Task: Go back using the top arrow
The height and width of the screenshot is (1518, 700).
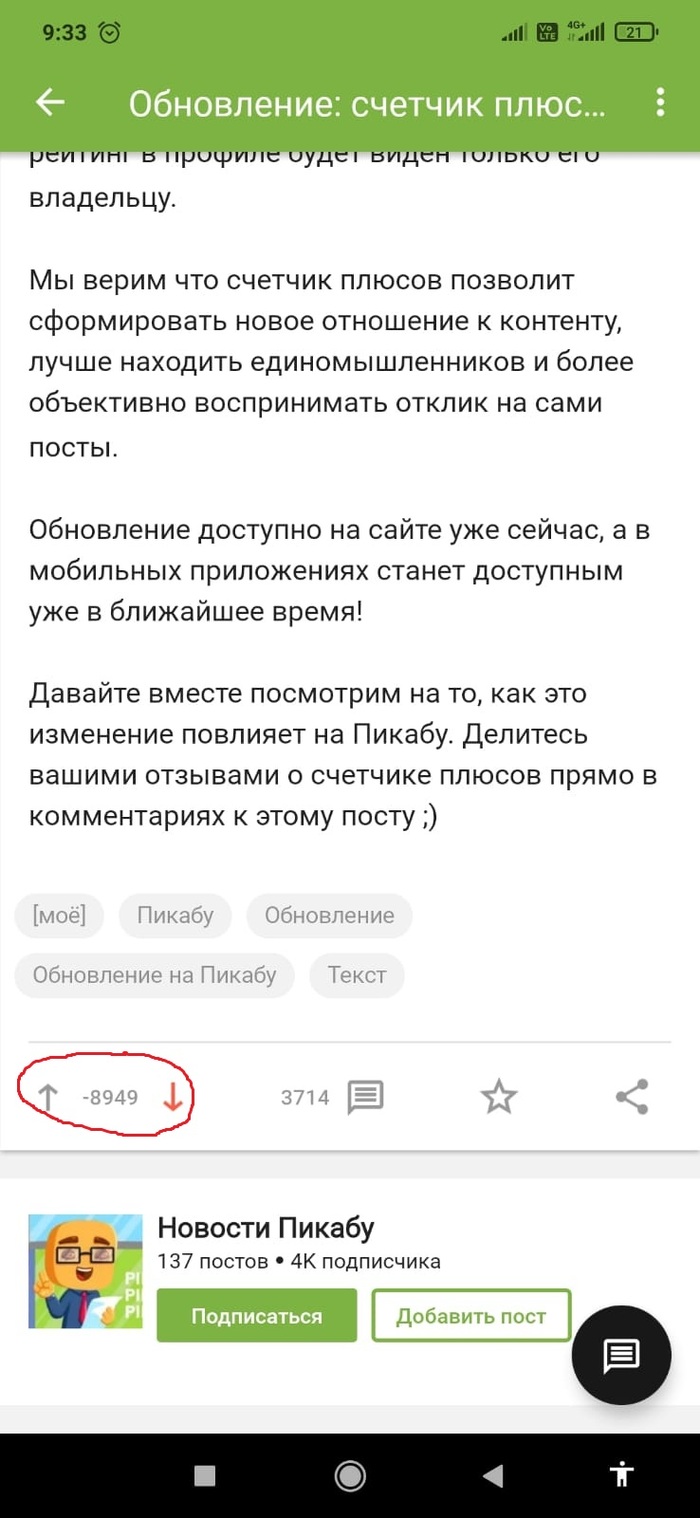Action: (50, 103)
